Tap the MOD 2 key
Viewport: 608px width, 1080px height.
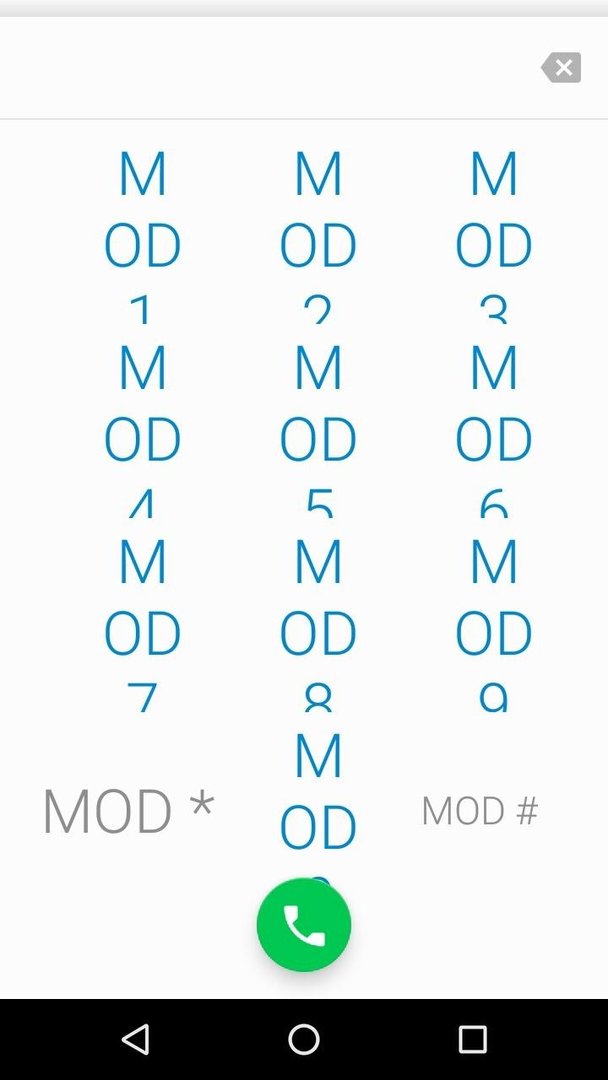click(x=318, y=235)
